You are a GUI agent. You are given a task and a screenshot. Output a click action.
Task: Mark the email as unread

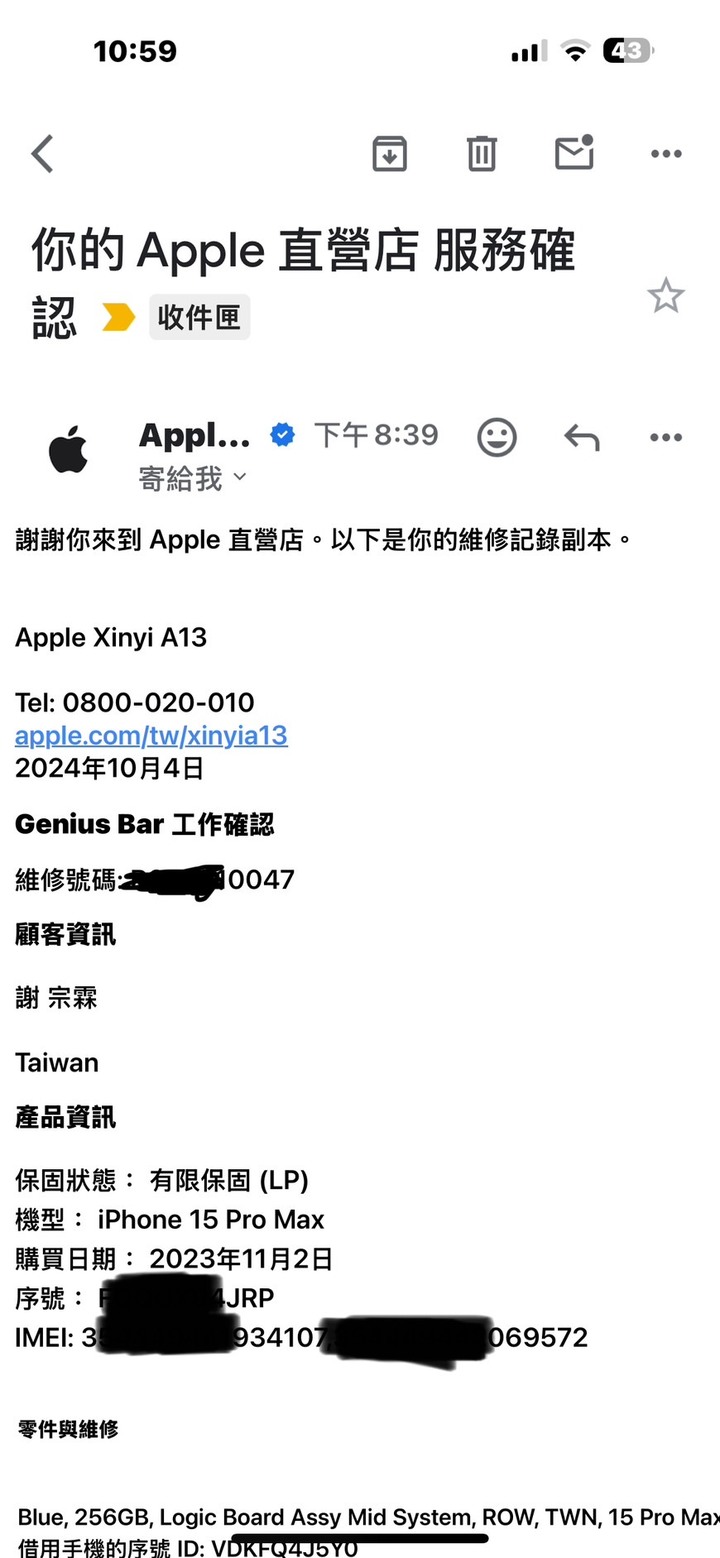coord(574,153)
